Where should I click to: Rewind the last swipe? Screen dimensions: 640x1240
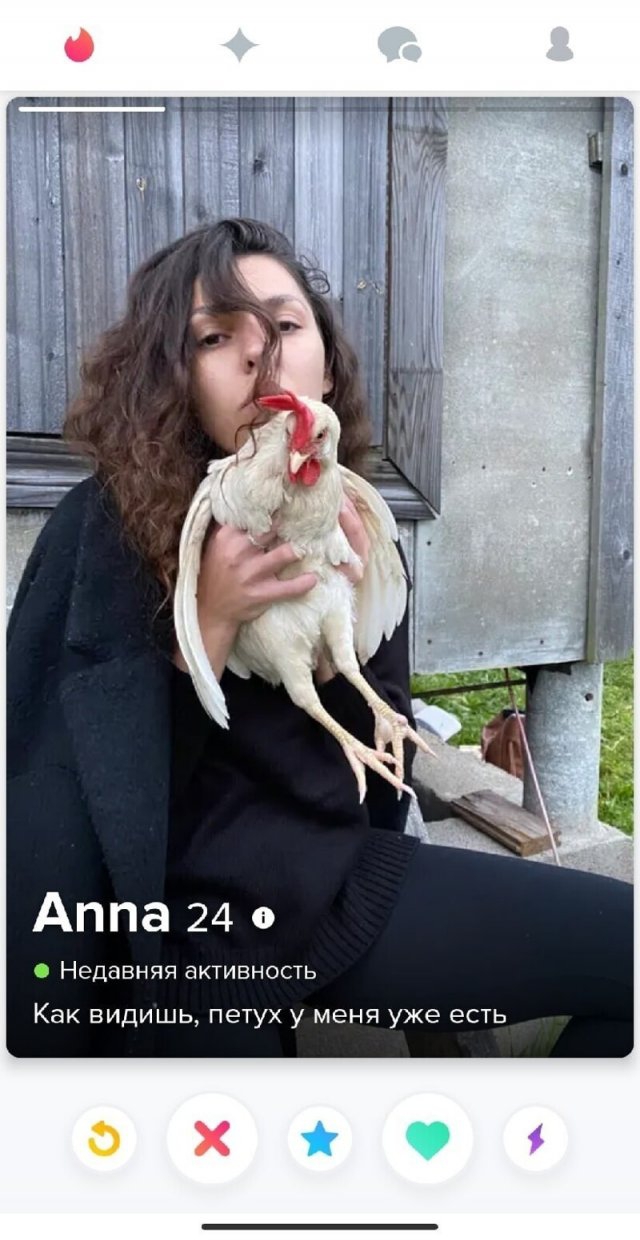[x=104, y=1139]
